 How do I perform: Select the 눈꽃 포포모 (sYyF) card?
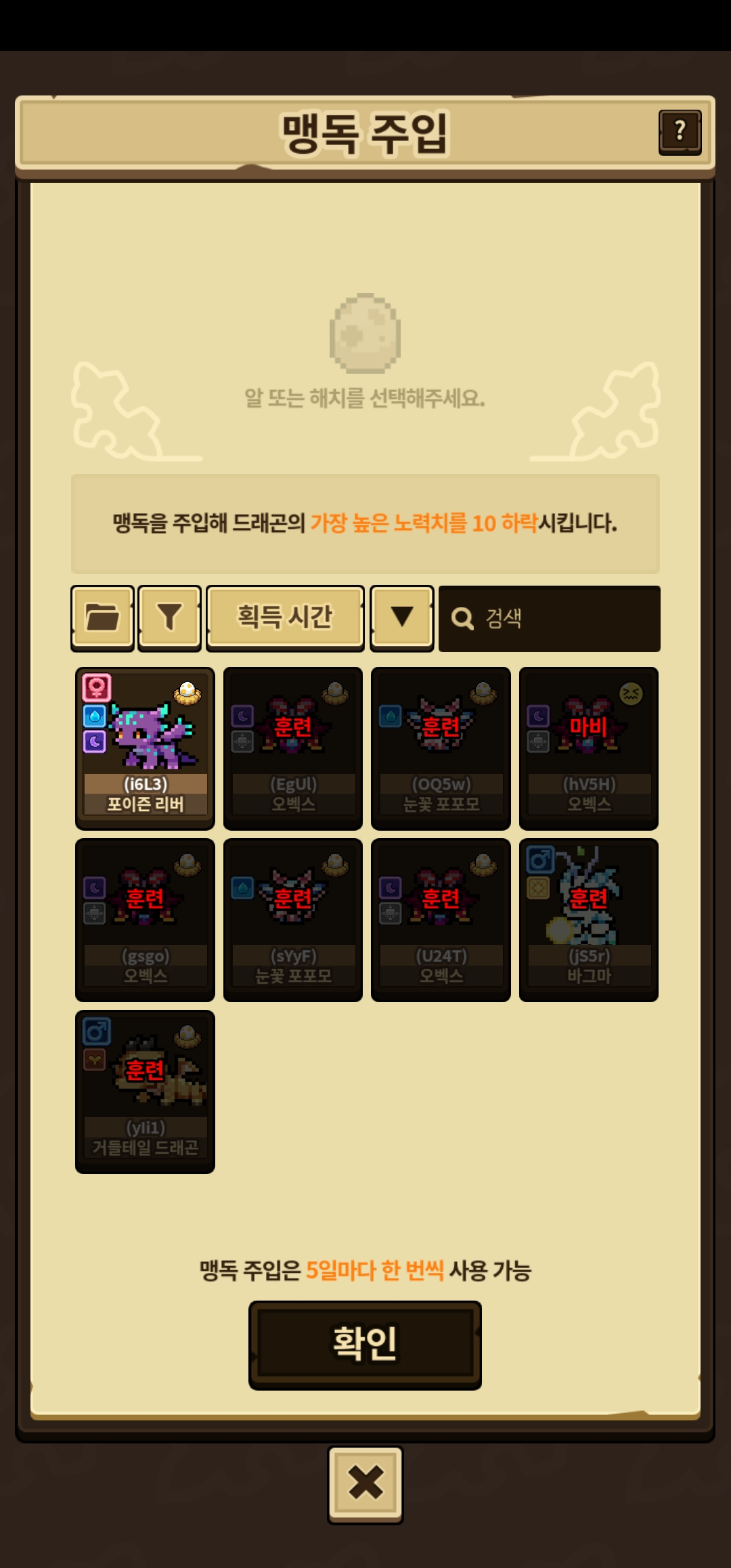[x=292, y=919]
